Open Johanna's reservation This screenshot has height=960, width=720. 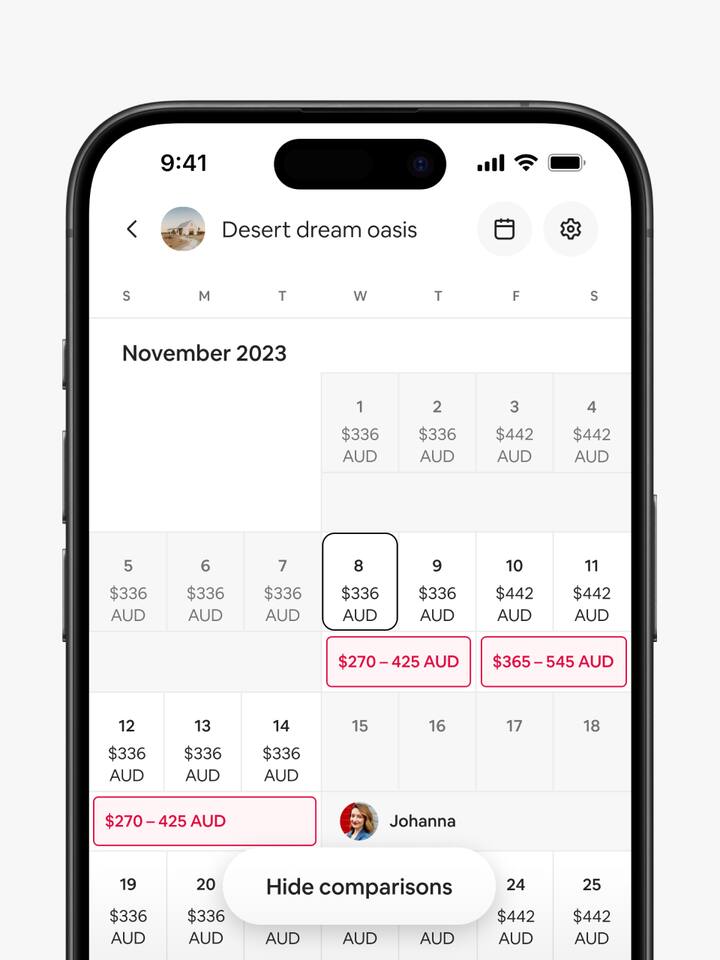point(400,821)
